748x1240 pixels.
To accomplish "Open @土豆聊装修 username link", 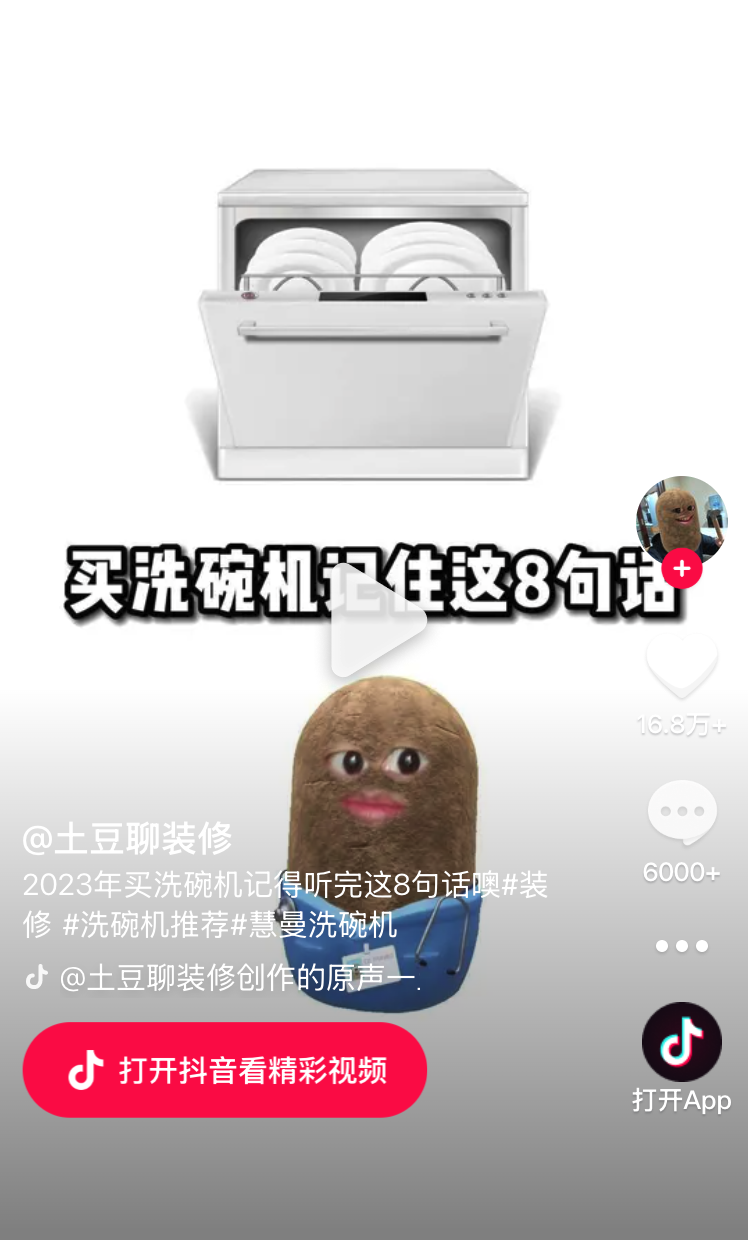I will [127, 839].
